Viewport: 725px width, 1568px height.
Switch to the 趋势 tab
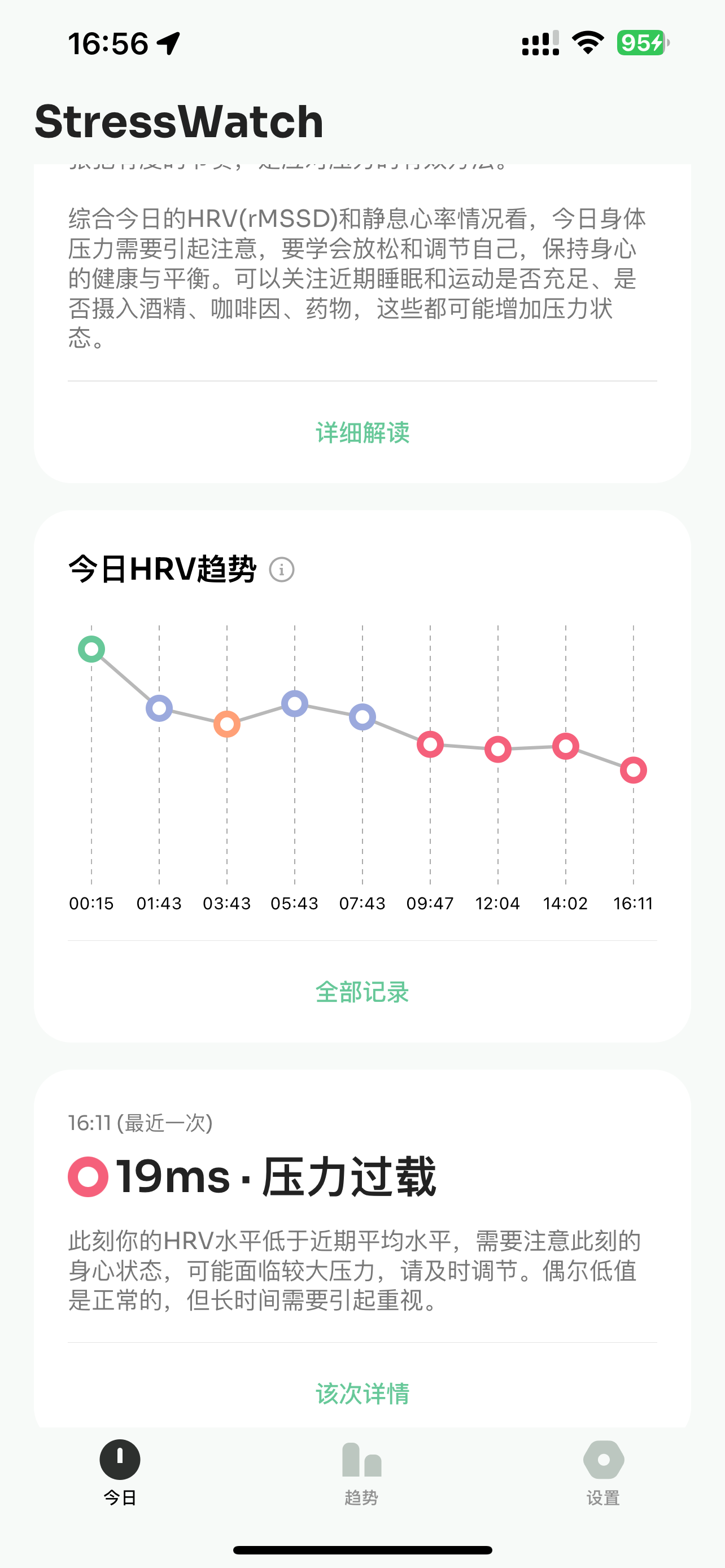click(x=361, y=1473)
